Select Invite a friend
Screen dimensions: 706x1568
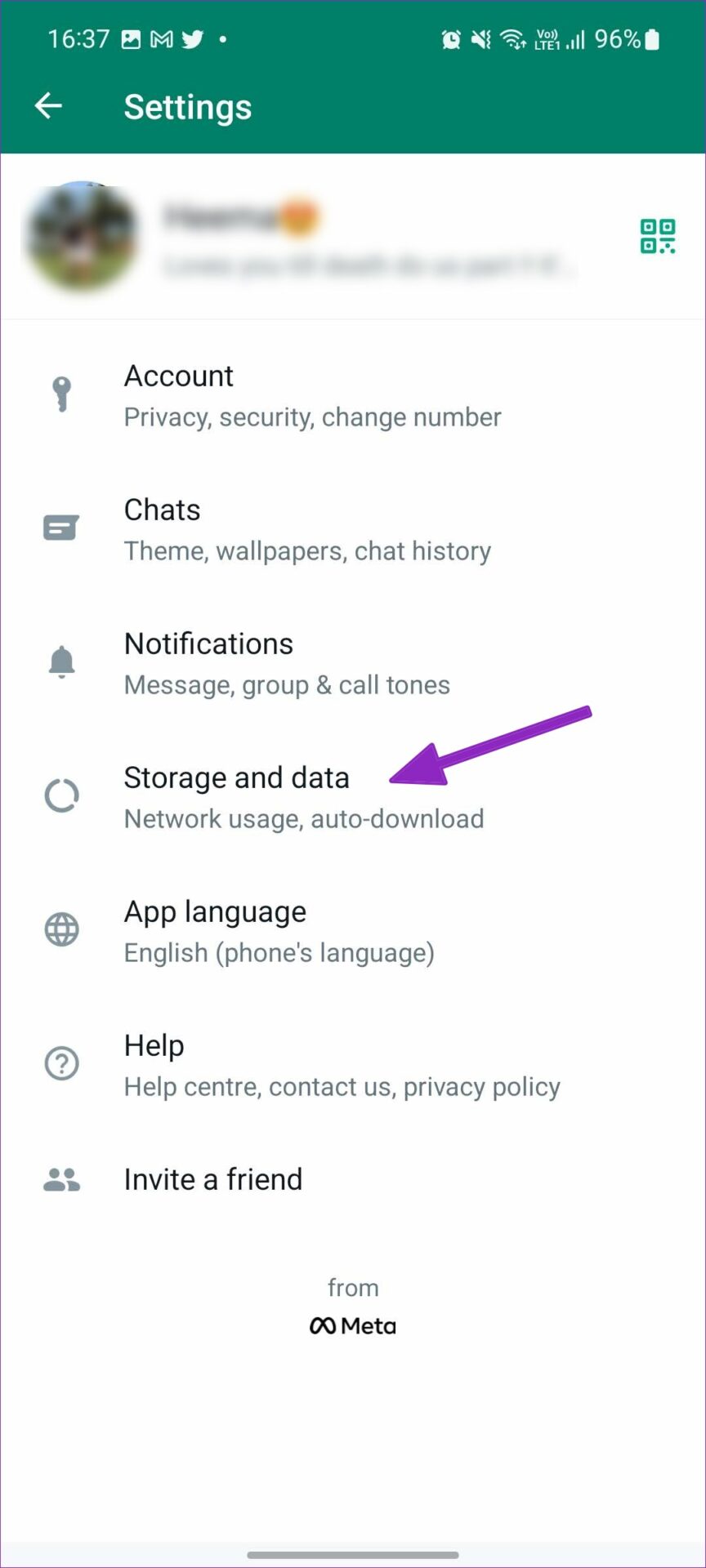[353, 1179]
